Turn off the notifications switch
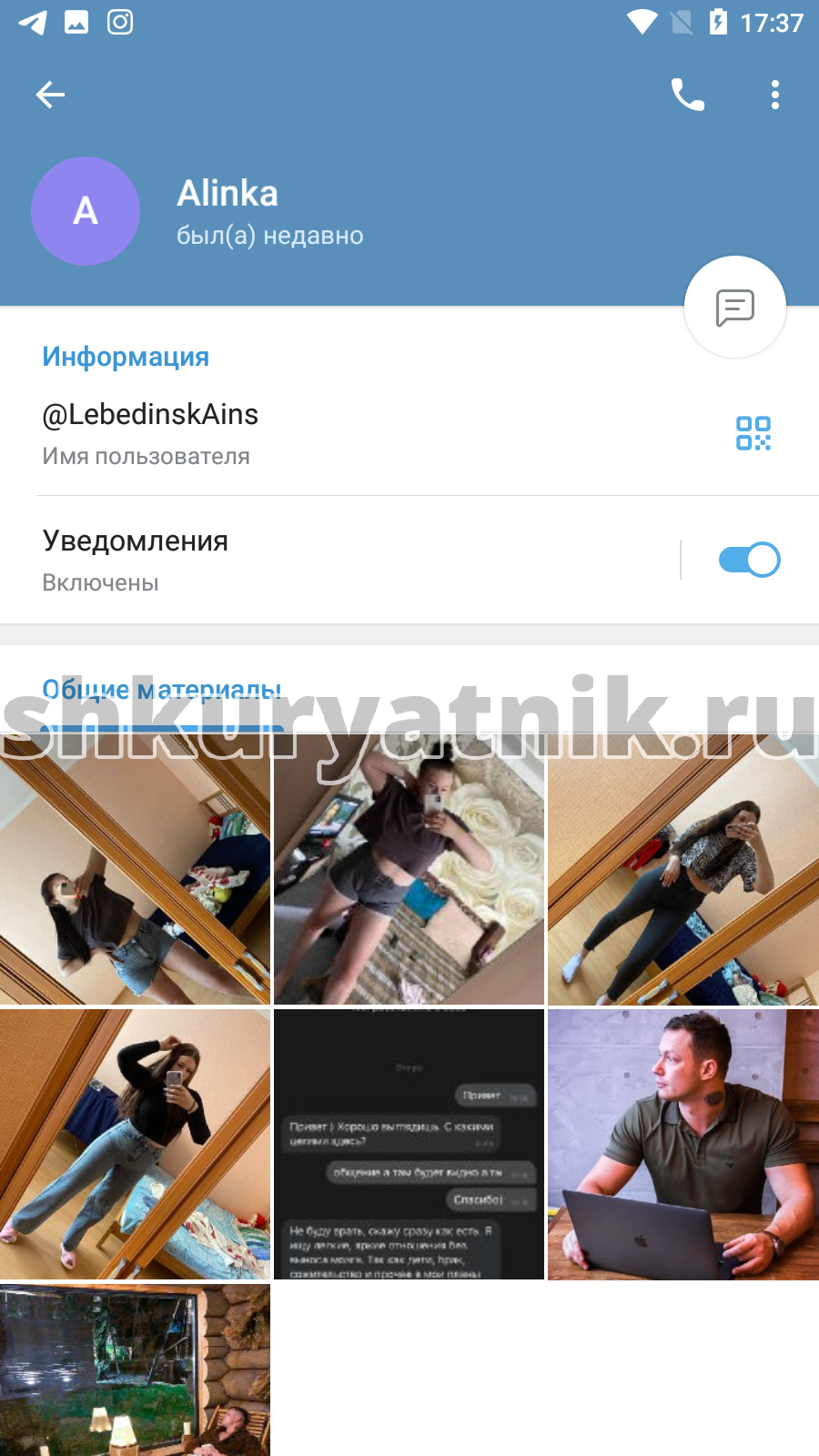 749,560
